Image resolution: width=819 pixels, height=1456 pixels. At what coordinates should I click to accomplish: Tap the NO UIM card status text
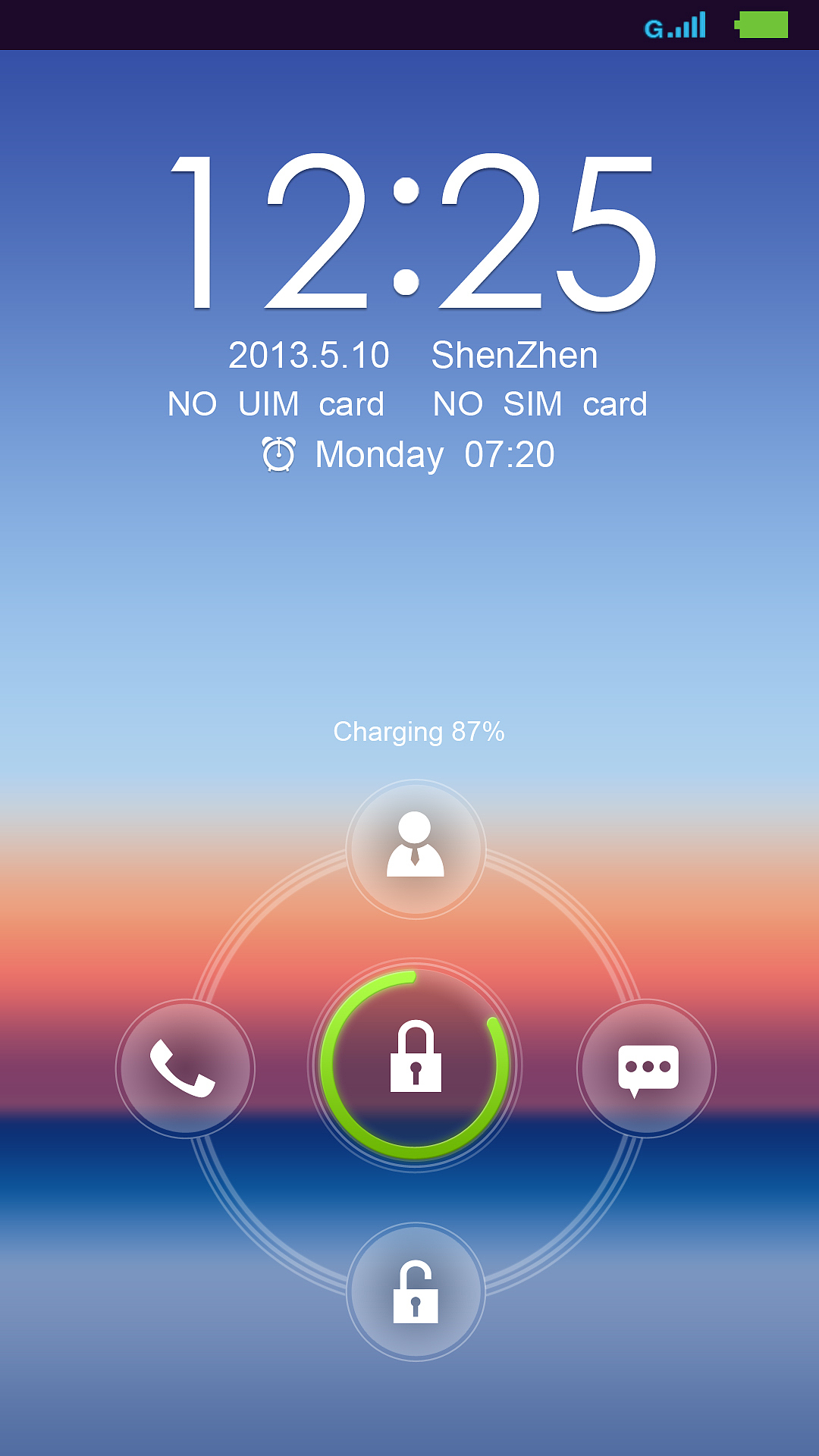pyautogui.click(x=276, y=403)
